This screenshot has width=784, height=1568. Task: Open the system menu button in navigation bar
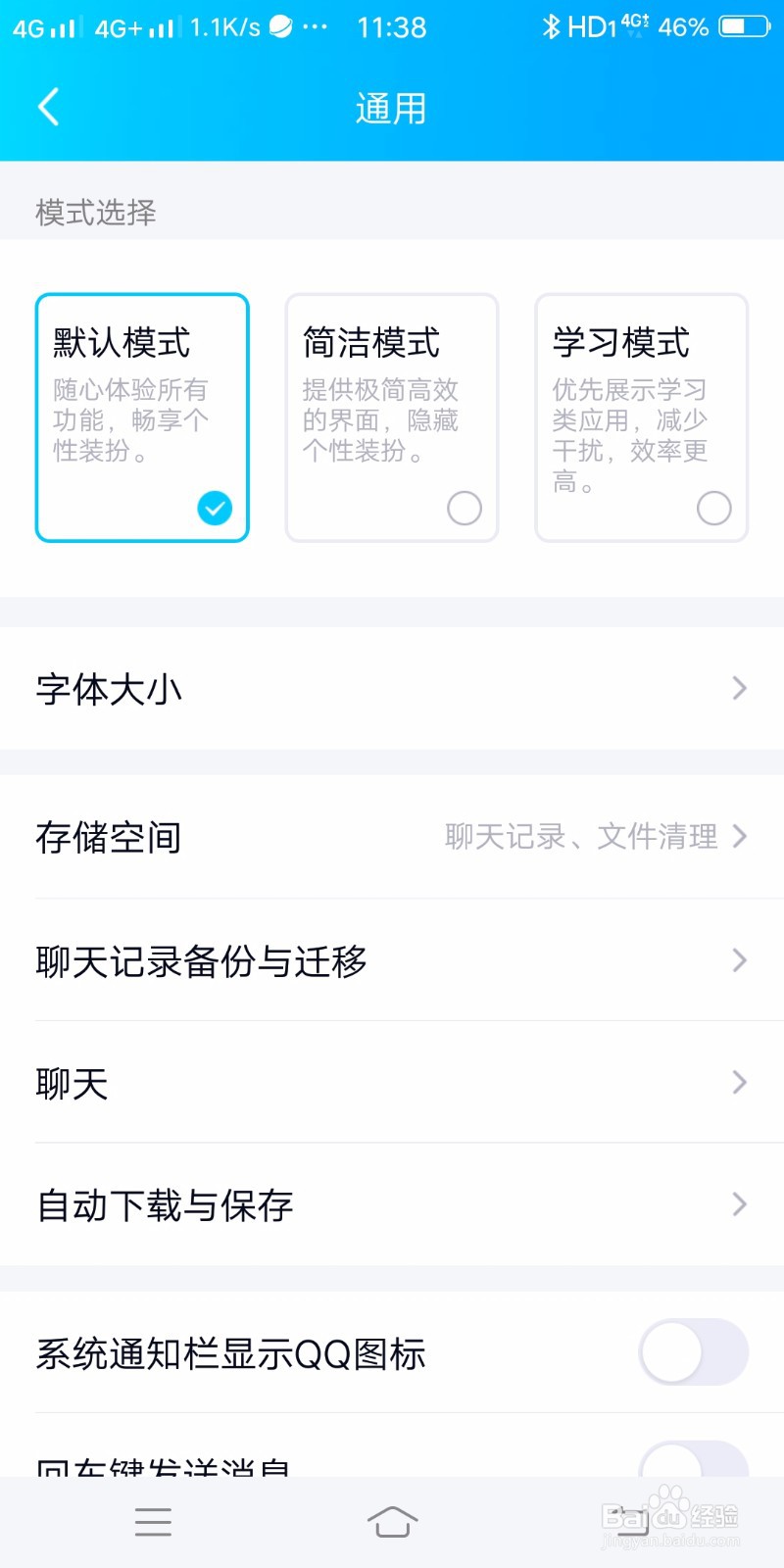point(153,1521)
